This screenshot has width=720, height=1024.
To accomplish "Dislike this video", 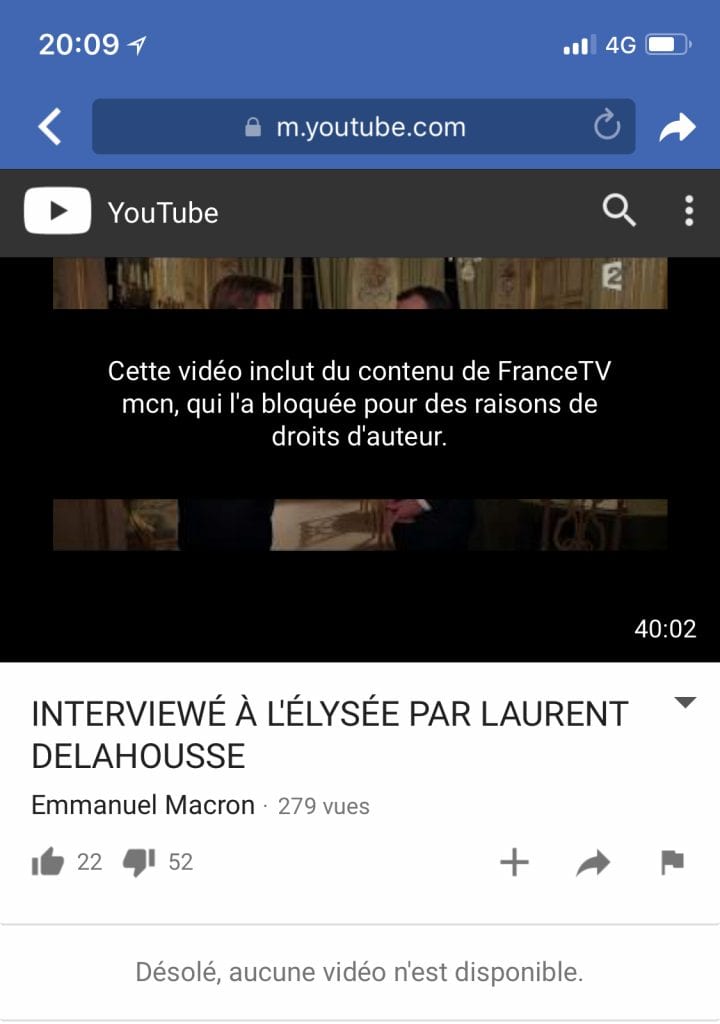I will 138,862.
